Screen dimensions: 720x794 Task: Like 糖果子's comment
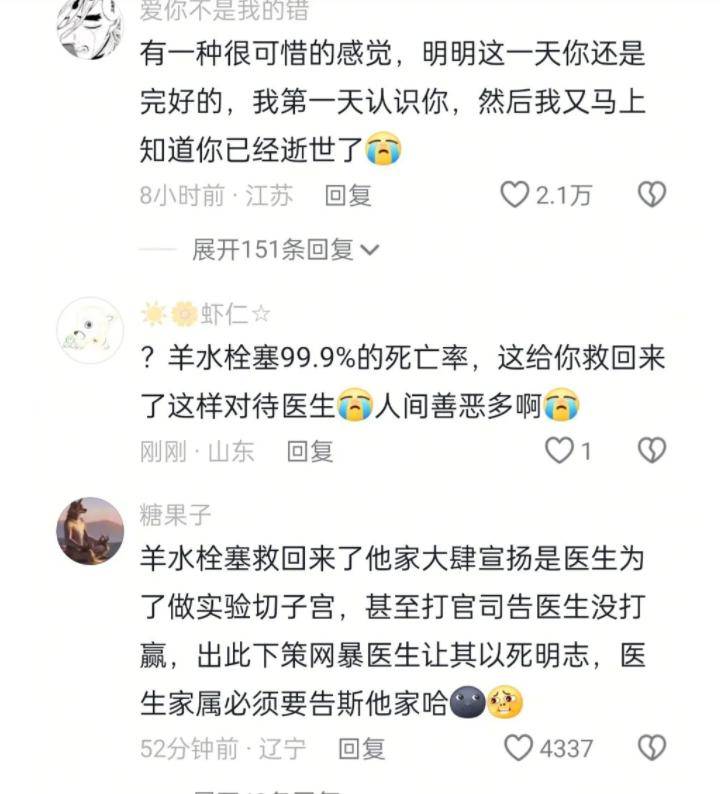coord(518,747)
